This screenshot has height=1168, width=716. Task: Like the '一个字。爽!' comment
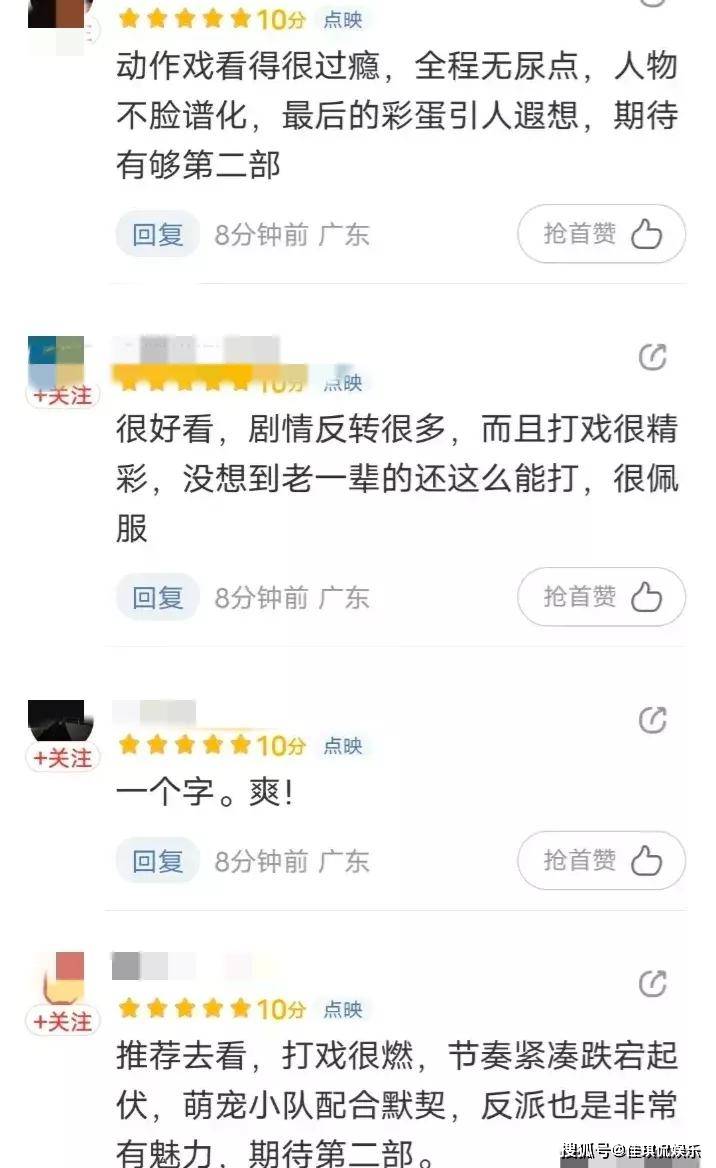602,861
